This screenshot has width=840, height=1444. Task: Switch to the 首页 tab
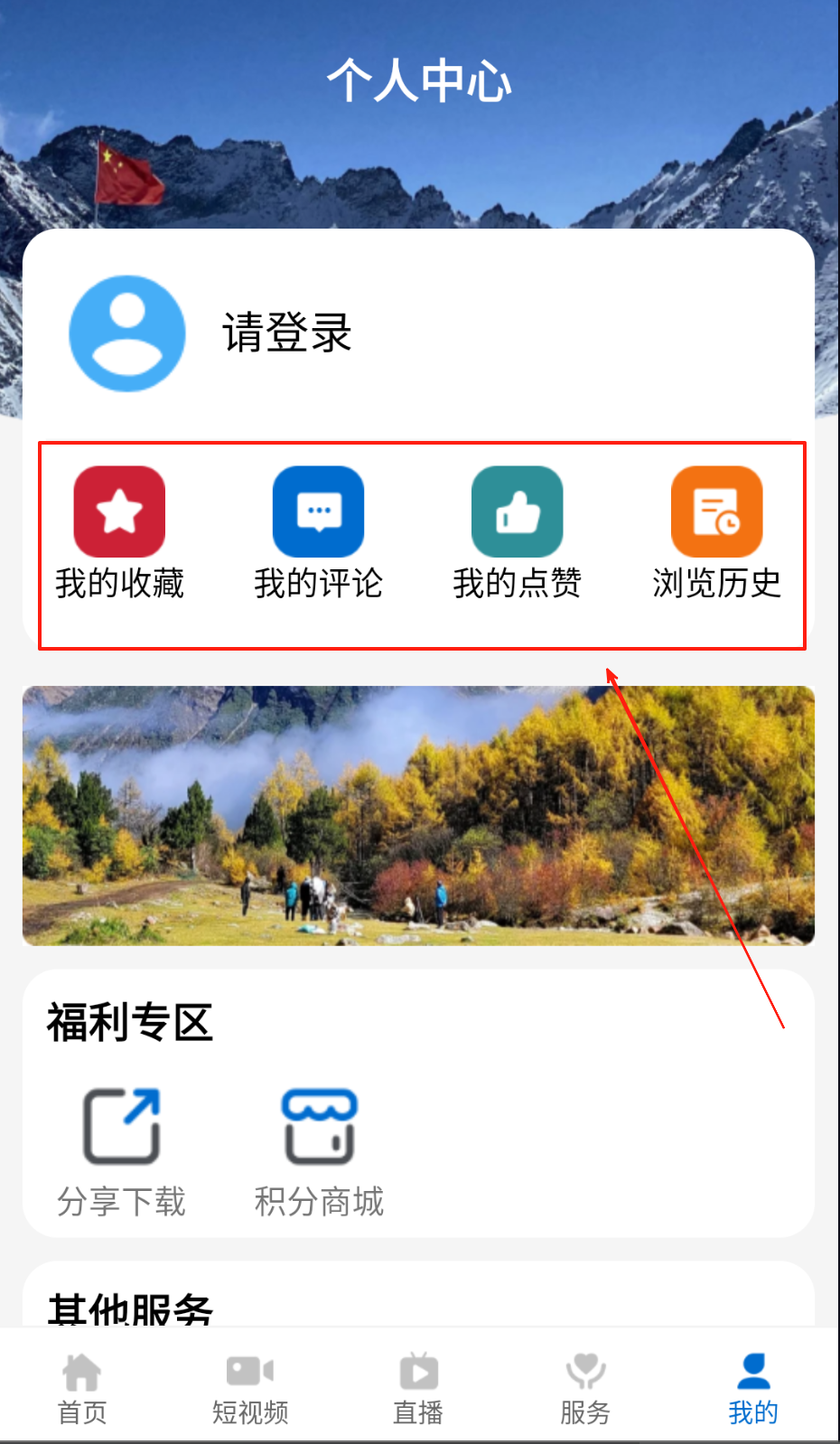pos(82,1387)
